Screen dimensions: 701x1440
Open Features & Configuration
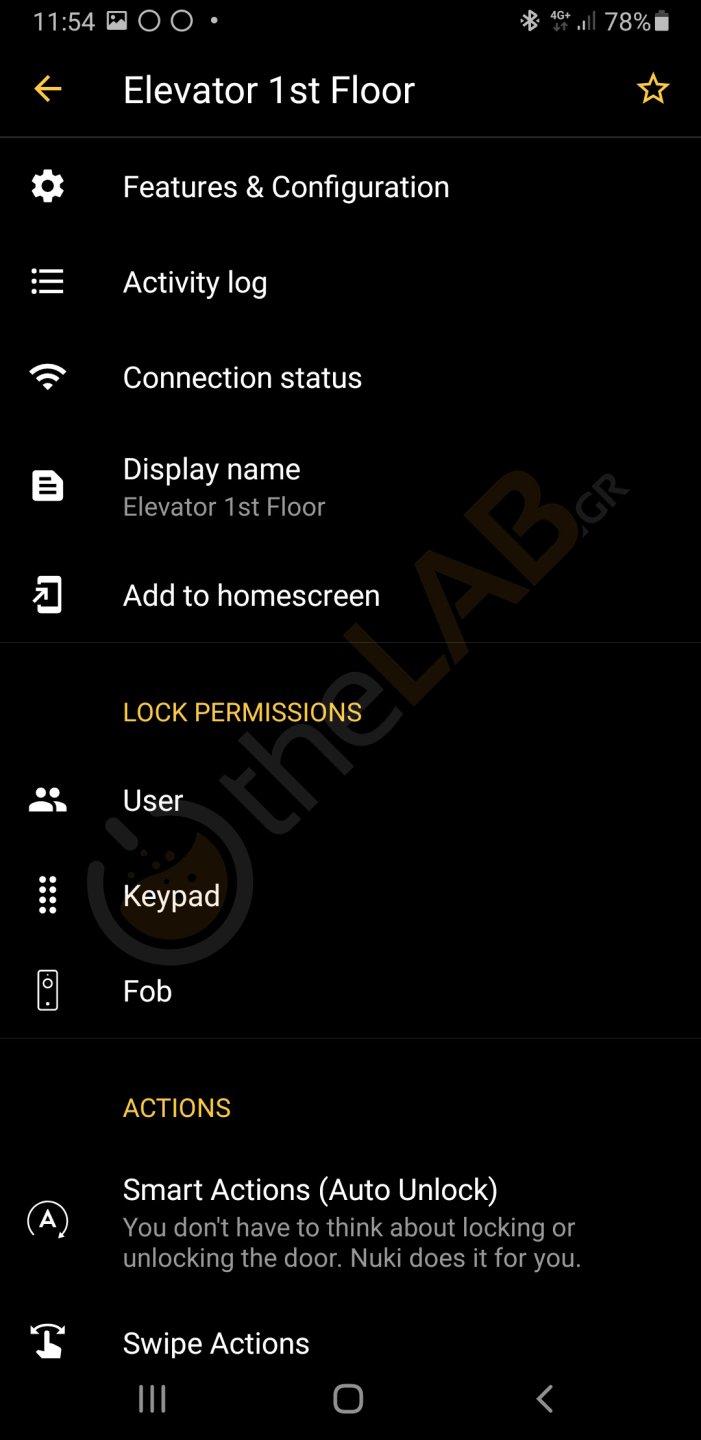pos(285,187)
